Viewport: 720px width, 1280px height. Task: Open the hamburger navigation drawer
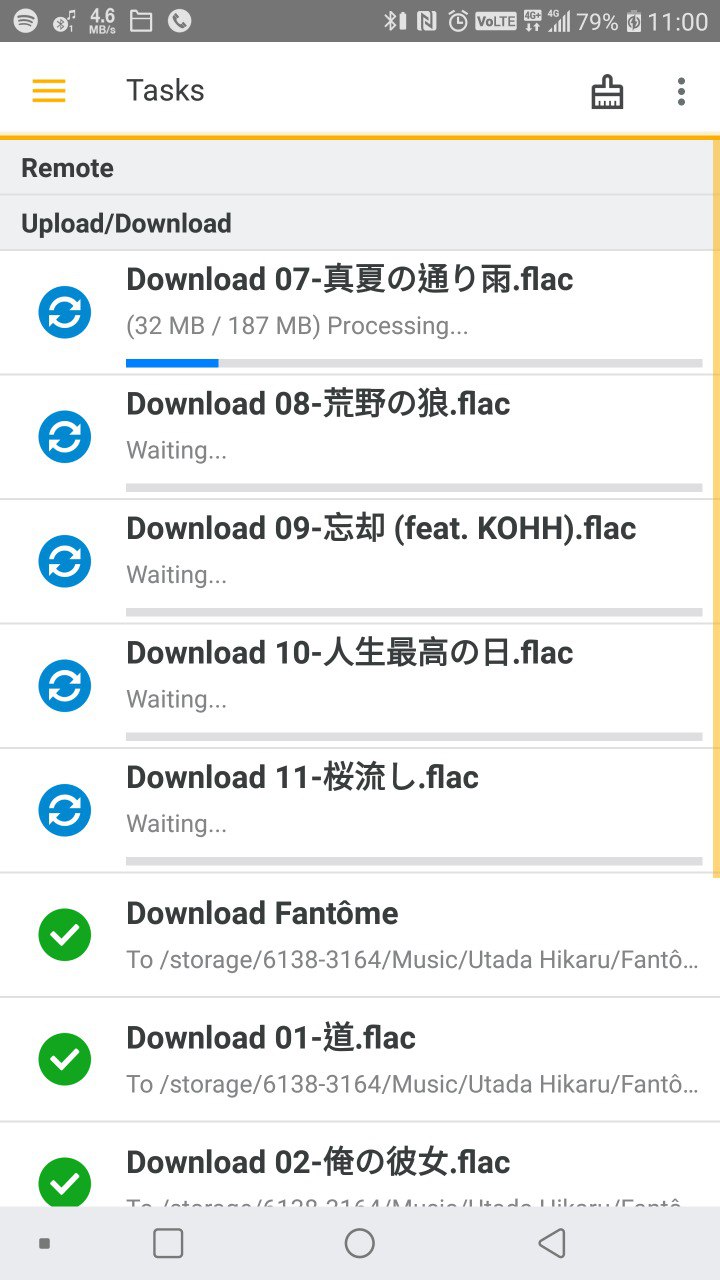(x=48, y=91)
